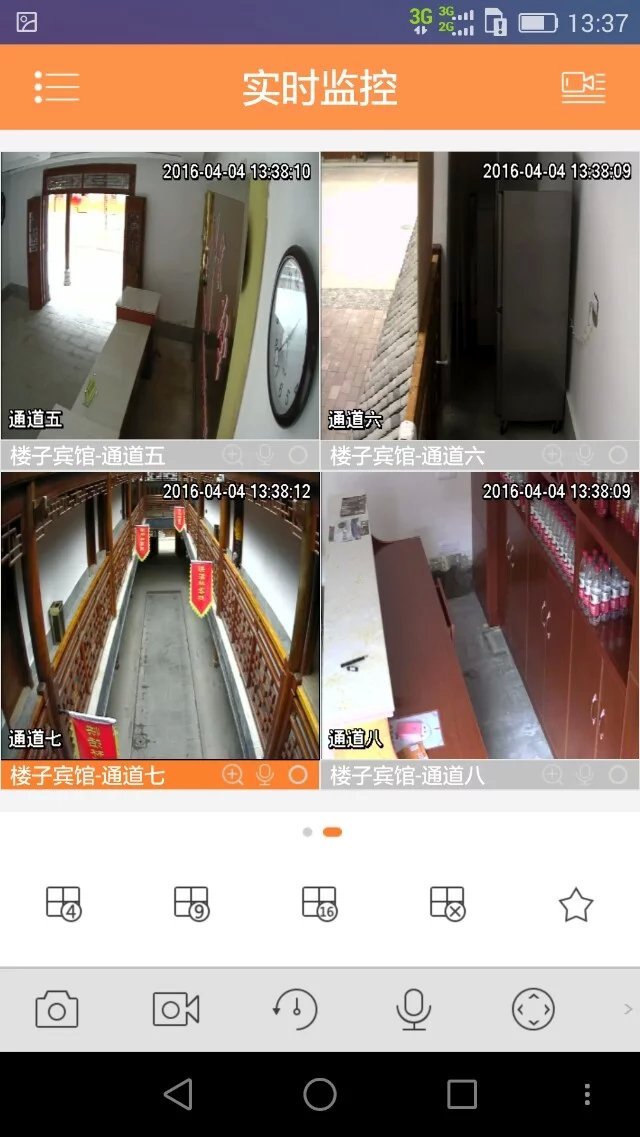This screenshot has width=640, height=1137.
Task: Close all video windows
Action: click(x=448, y=903)
